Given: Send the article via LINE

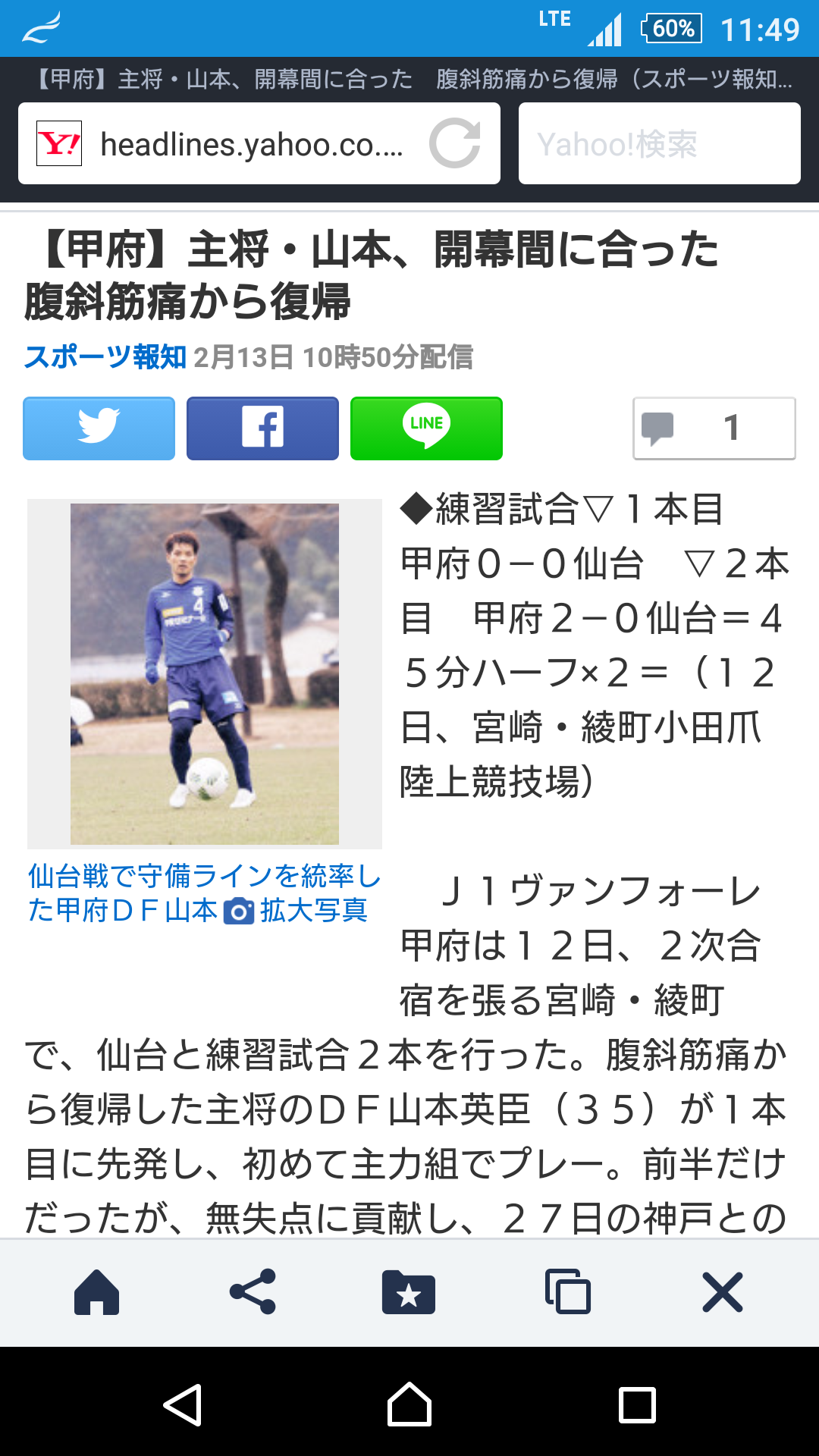Looking at the screenshot, I should point(426,428).
